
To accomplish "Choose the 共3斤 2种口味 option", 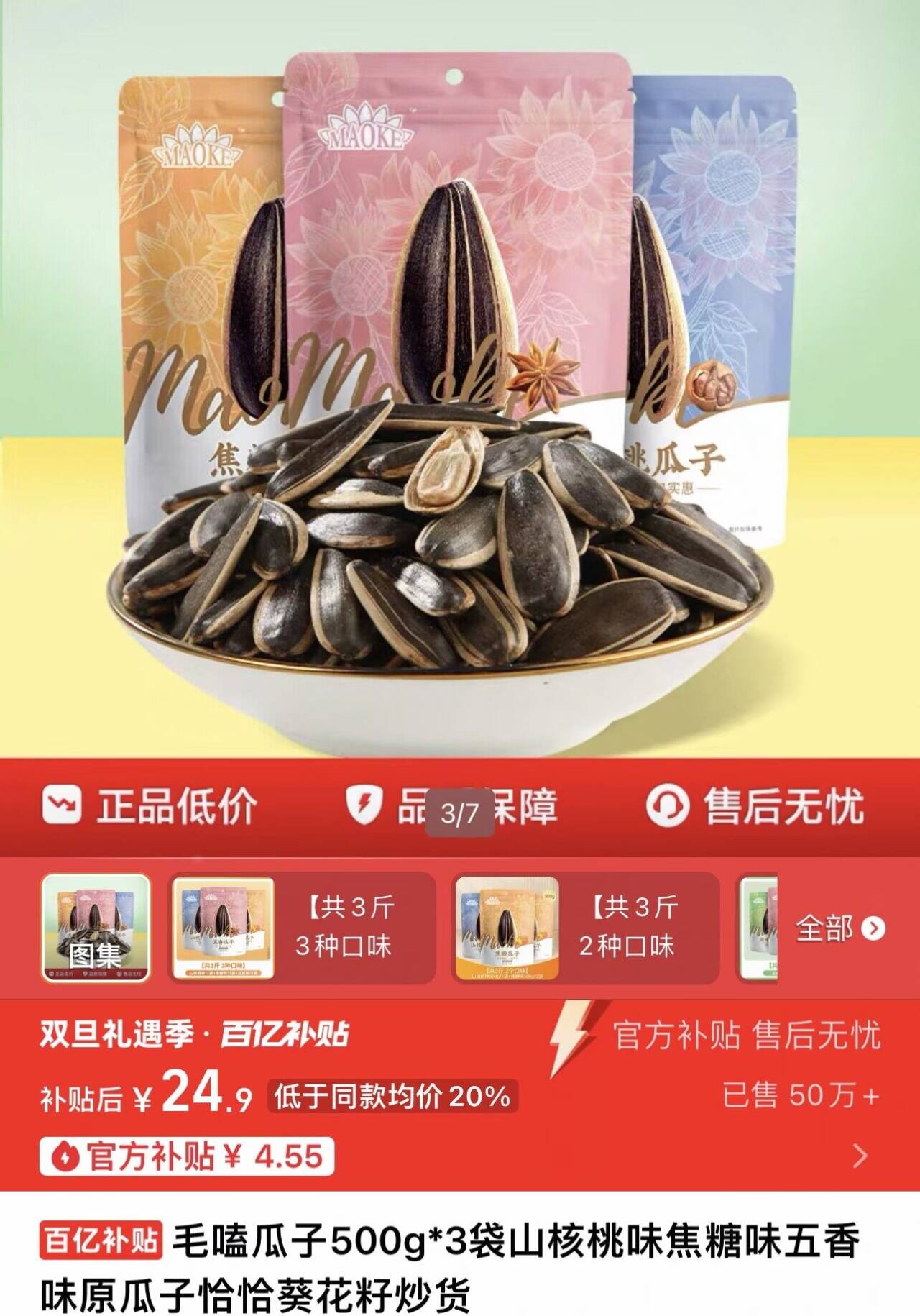I will tap(585, 928).
